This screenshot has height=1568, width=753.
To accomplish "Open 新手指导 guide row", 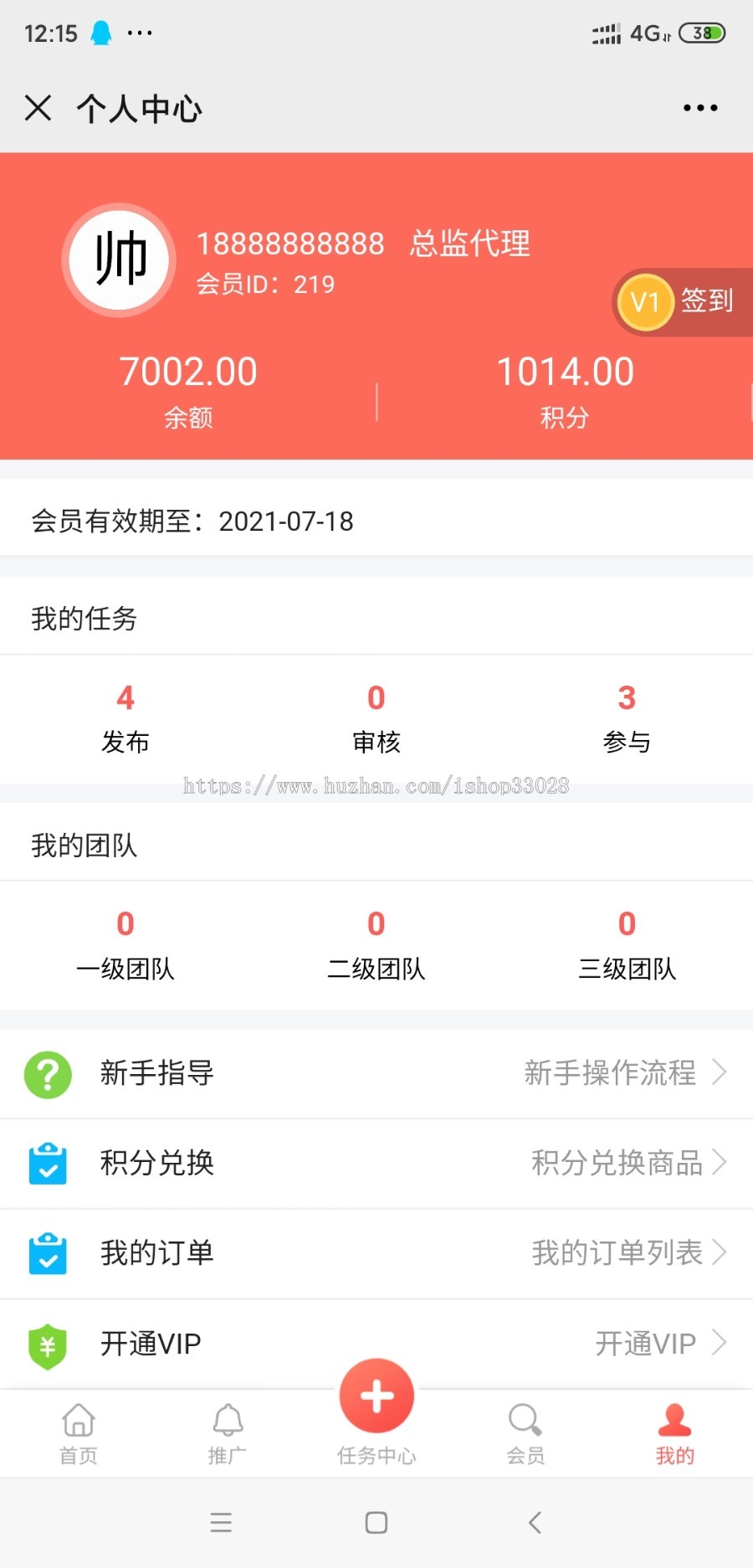I will (x=376, y=1073).
